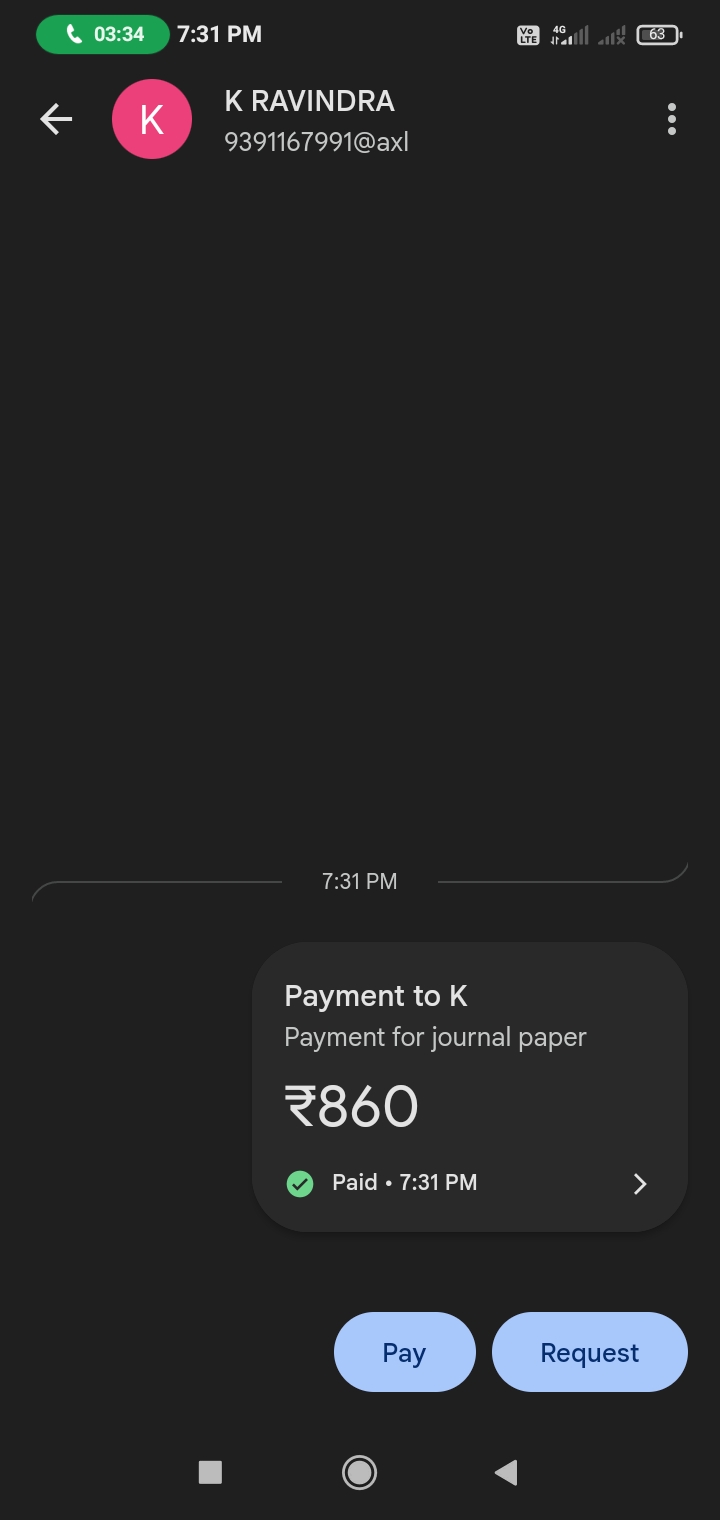Go to the system home screen
This screenshot has height=1520, width=720.
click(359, 1472)
